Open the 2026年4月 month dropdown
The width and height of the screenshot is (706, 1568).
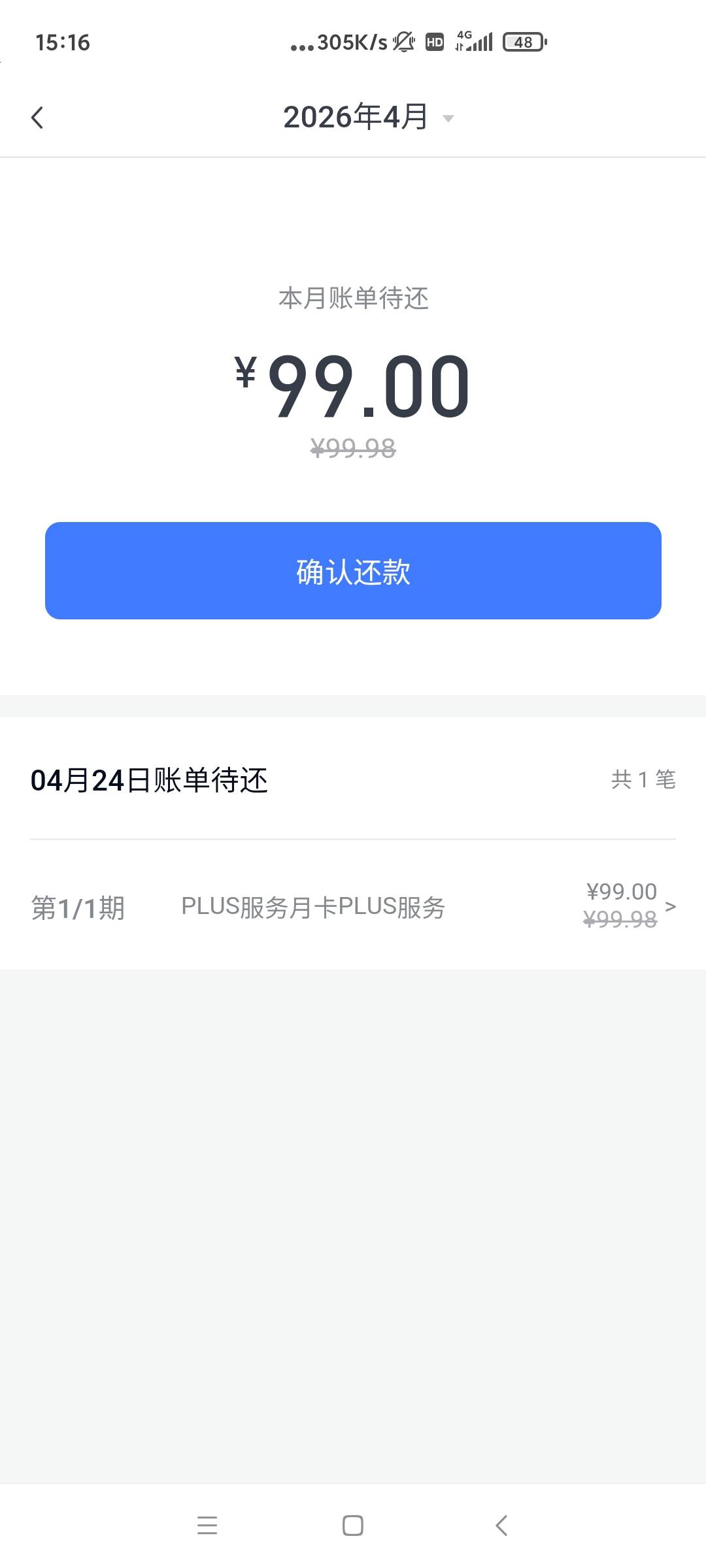[368, 118]
